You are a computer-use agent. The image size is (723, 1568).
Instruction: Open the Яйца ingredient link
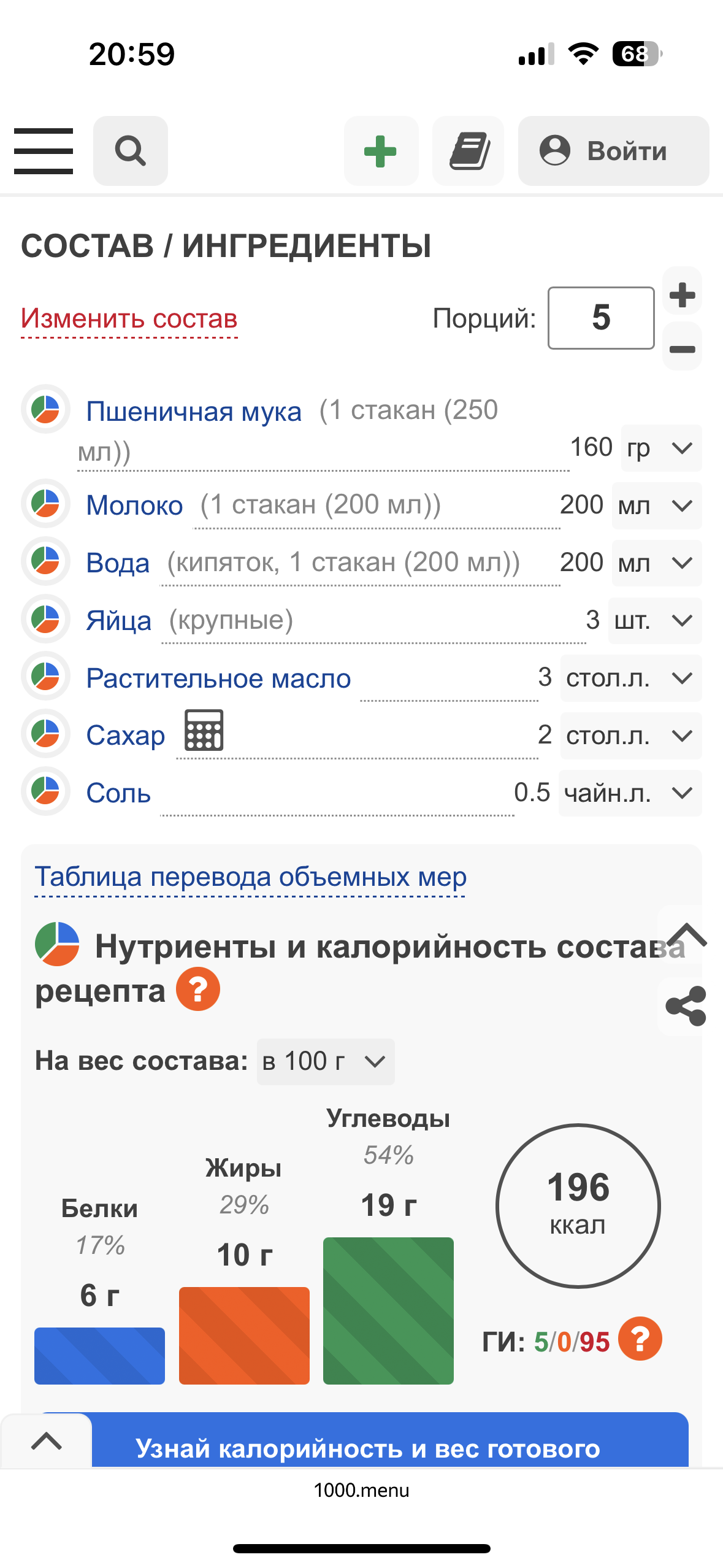point(118,621)
